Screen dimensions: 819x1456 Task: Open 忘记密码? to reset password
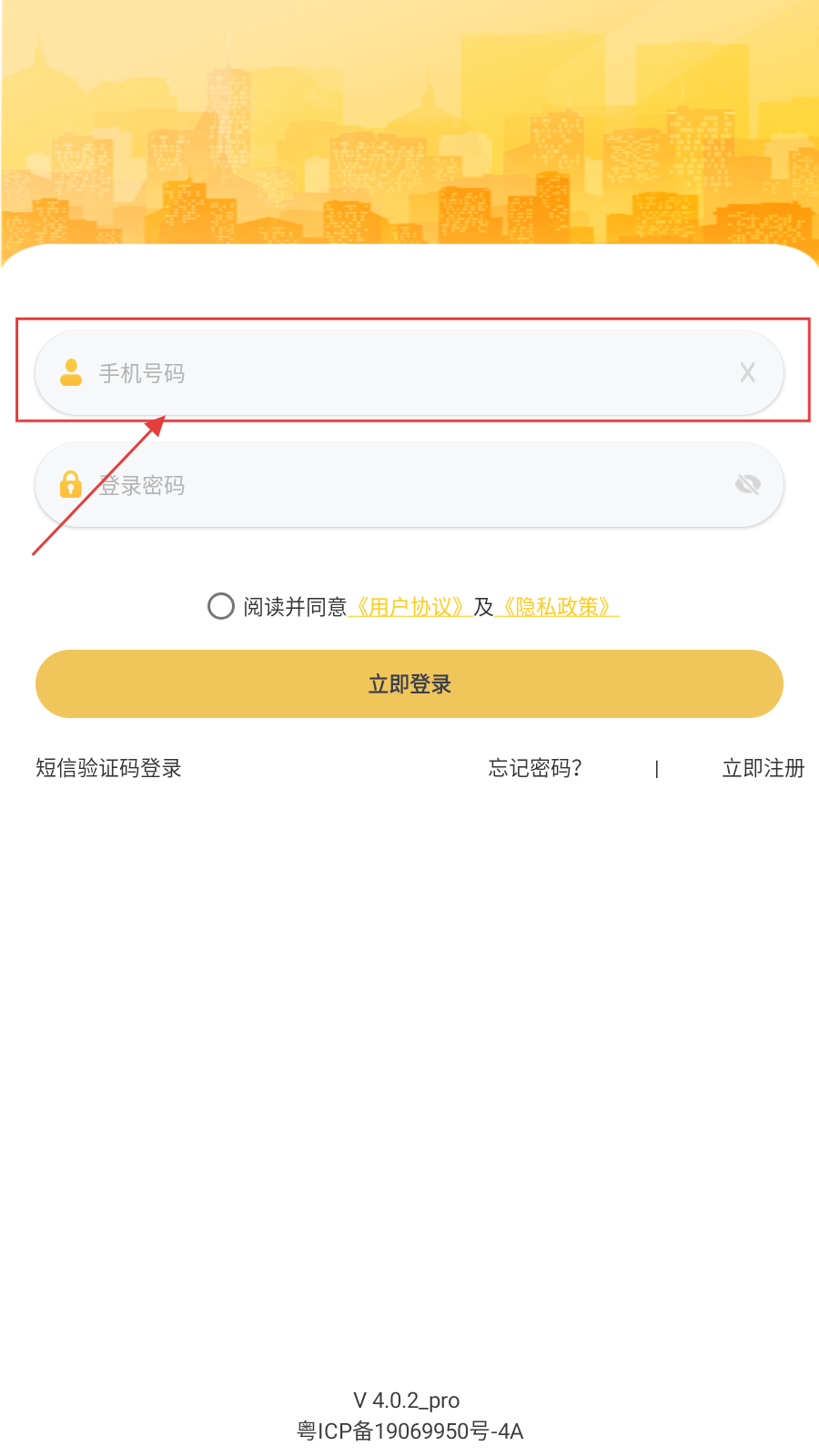(535, 768)
